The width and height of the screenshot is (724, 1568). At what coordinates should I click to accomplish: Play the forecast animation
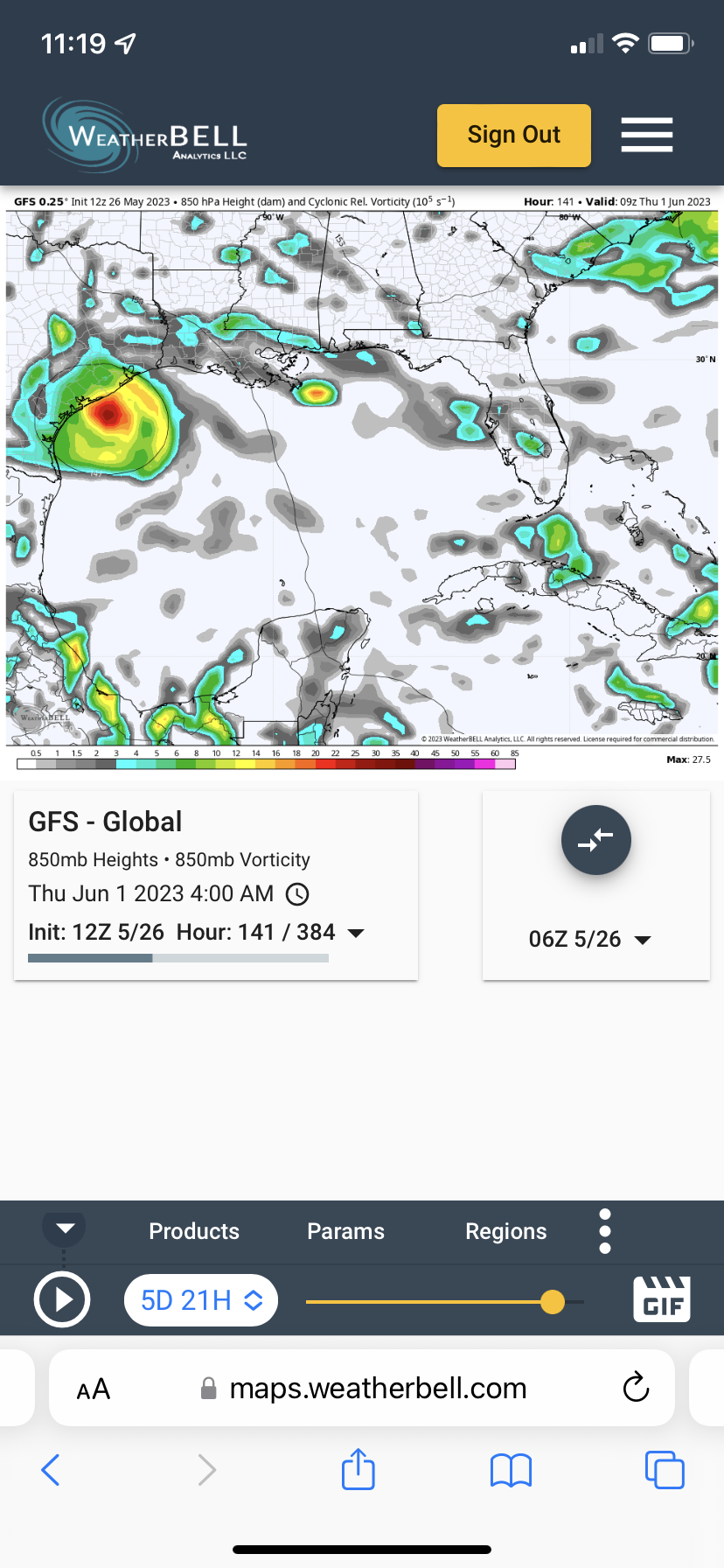(62, 1300)
